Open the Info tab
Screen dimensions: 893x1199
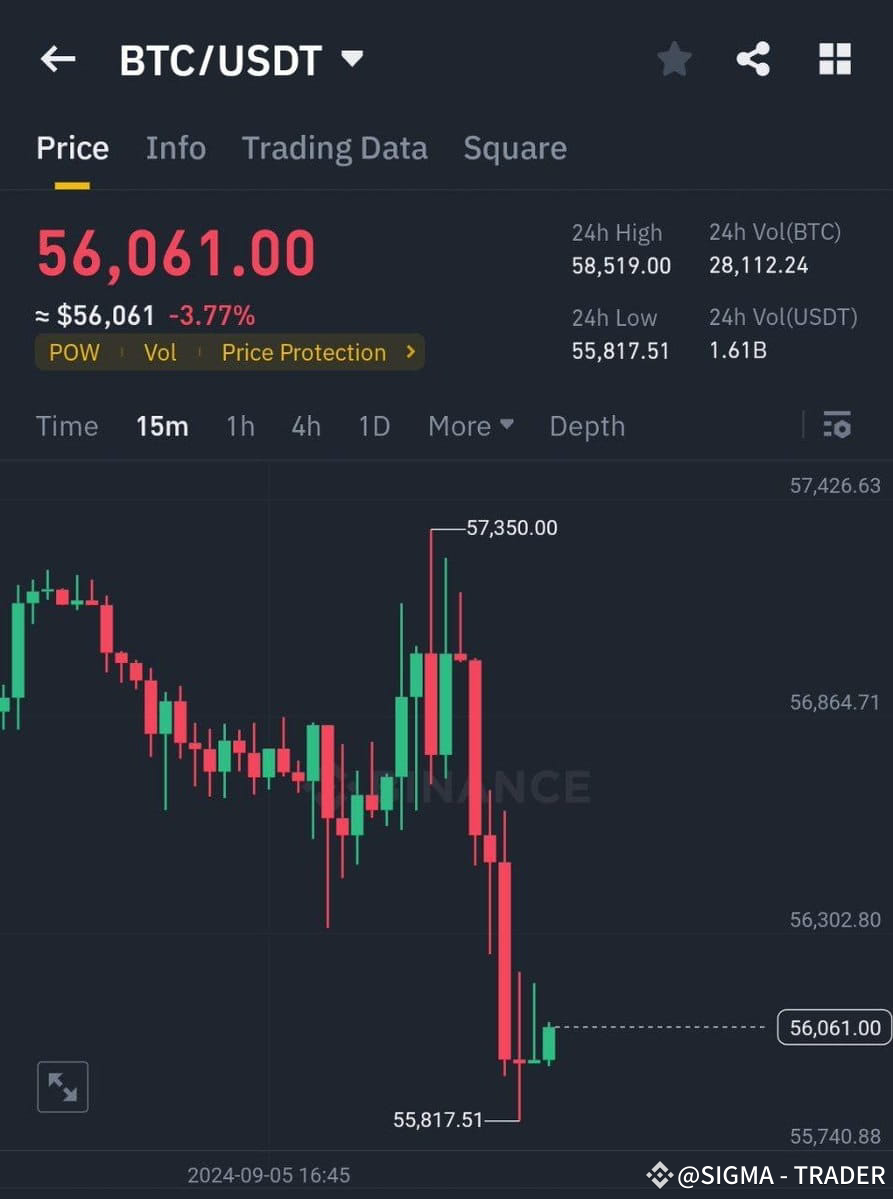pyautogui.click(x=176, y=147)
